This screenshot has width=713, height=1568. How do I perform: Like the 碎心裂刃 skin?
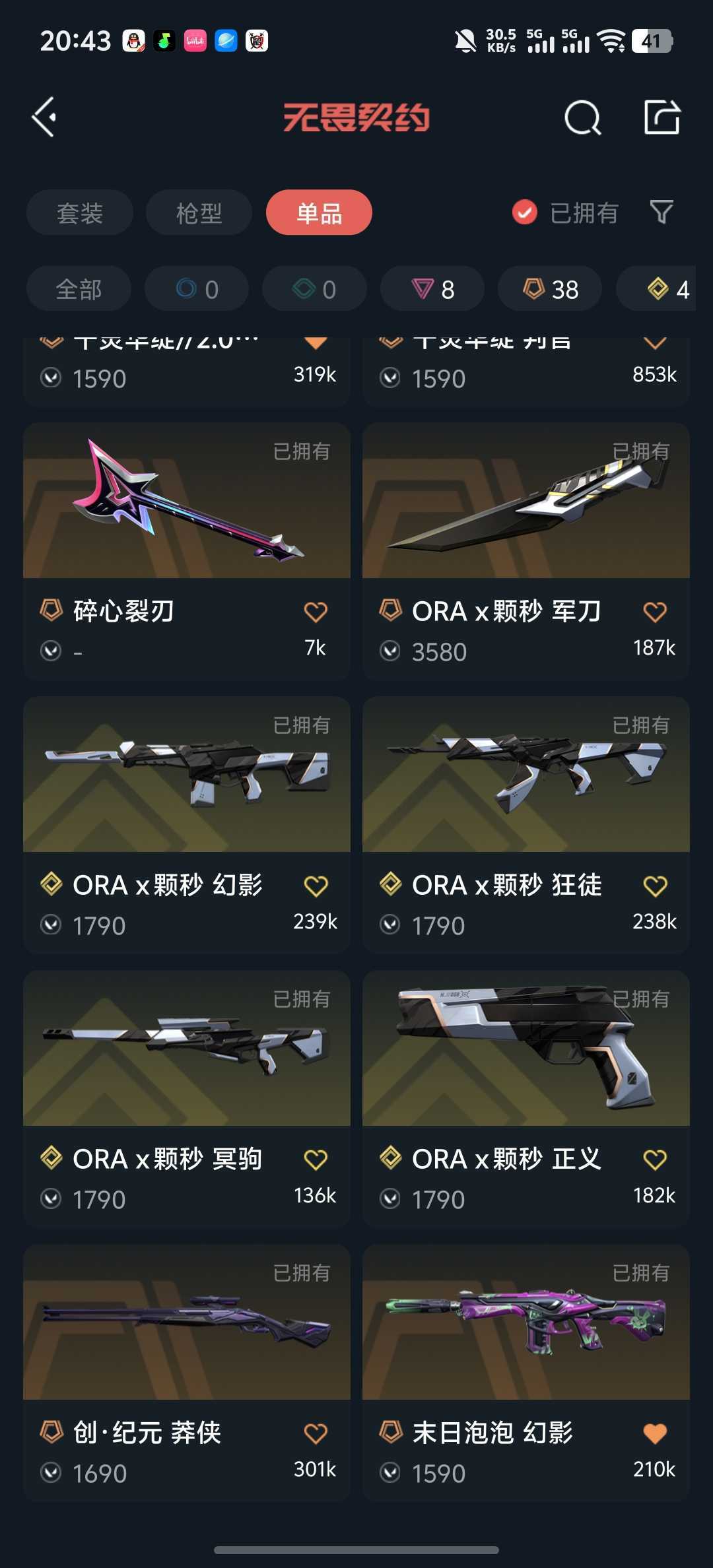tap(316, 612)
